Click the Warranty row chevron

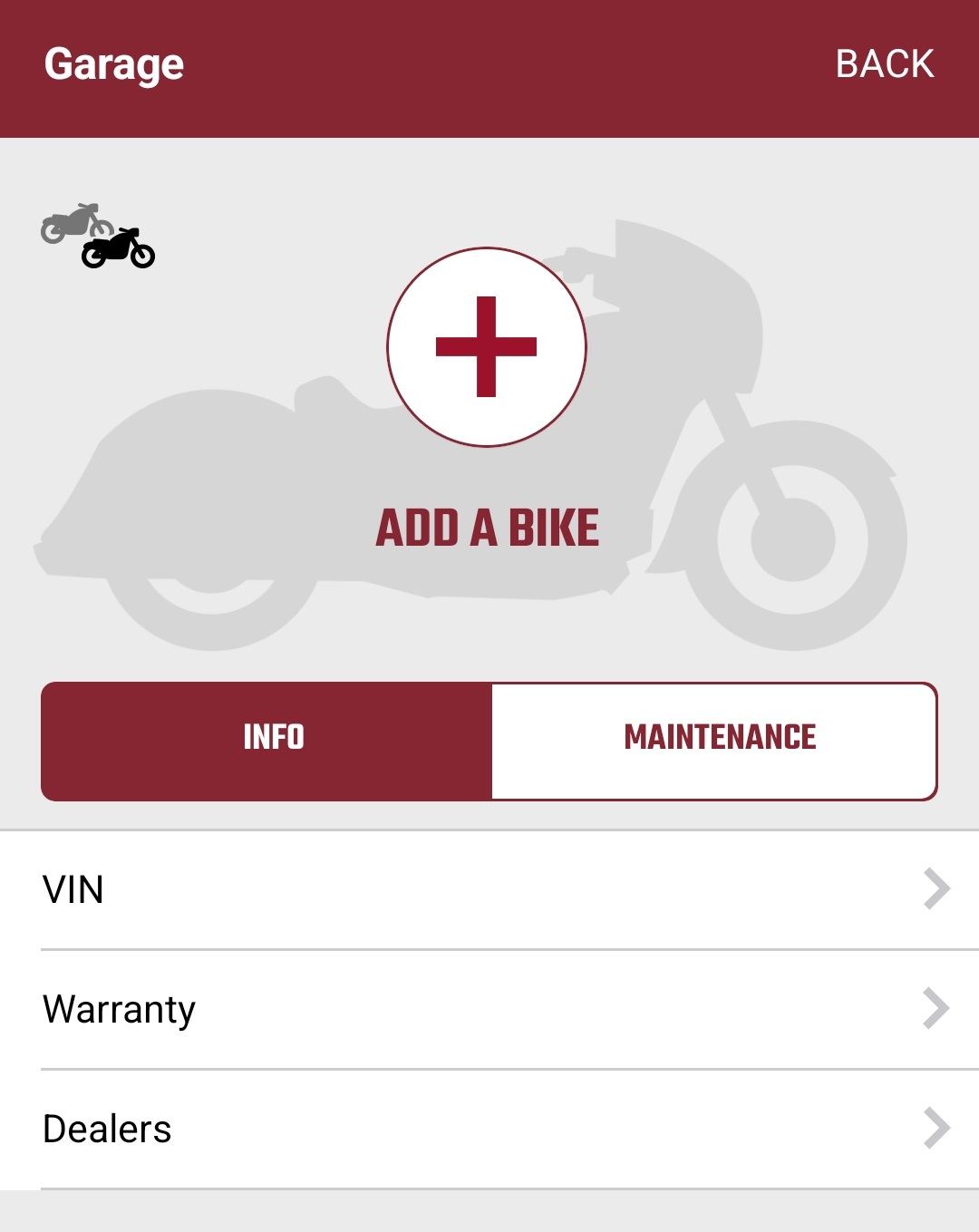[x=935, y=1008]
